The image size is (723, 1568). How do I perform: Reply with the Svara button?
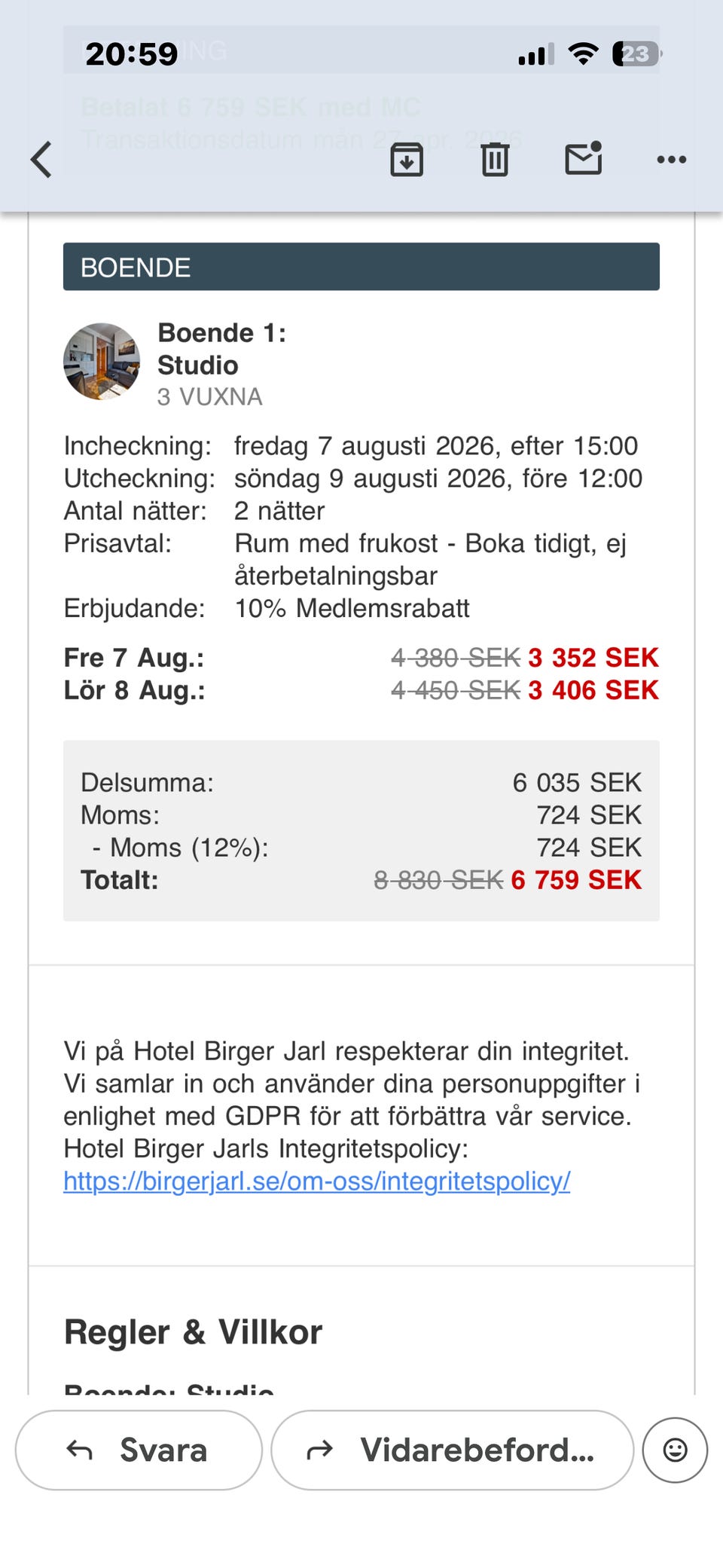click(x=139, y=1450)
